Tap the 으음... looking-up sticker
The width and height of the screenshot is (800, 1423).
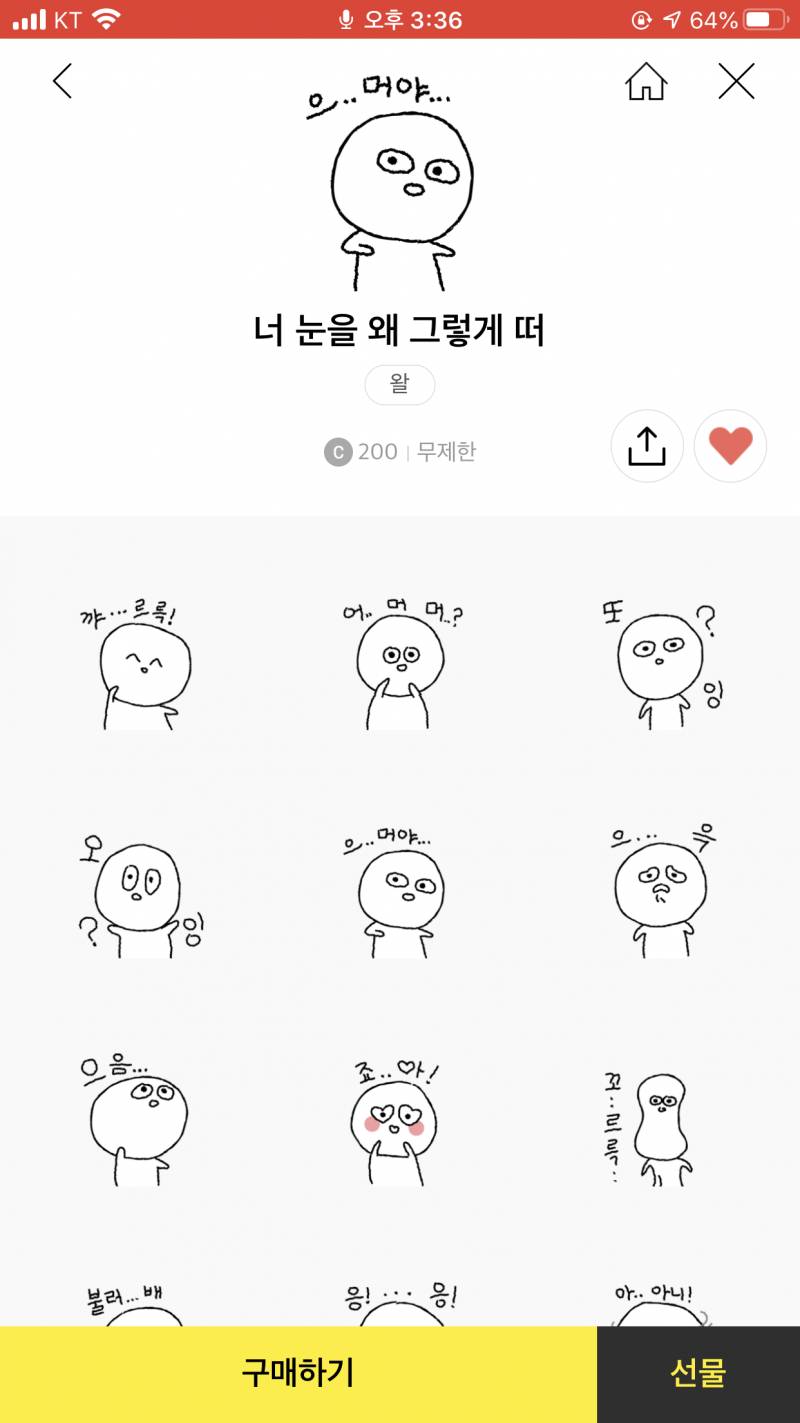tap(140, 1120)
